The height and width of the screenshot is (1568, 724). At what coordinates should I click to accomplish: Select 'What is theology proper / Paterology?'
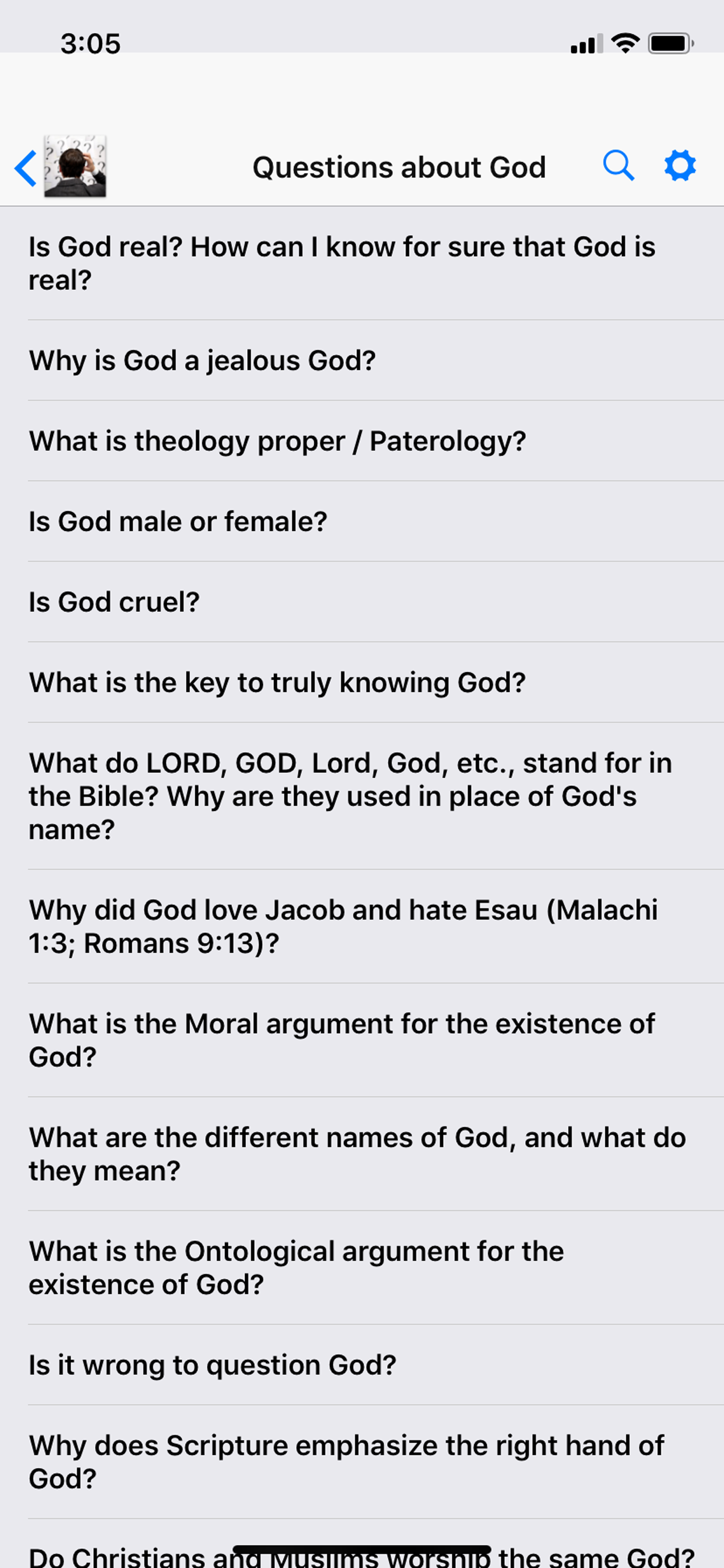click(x=362, y=440)
